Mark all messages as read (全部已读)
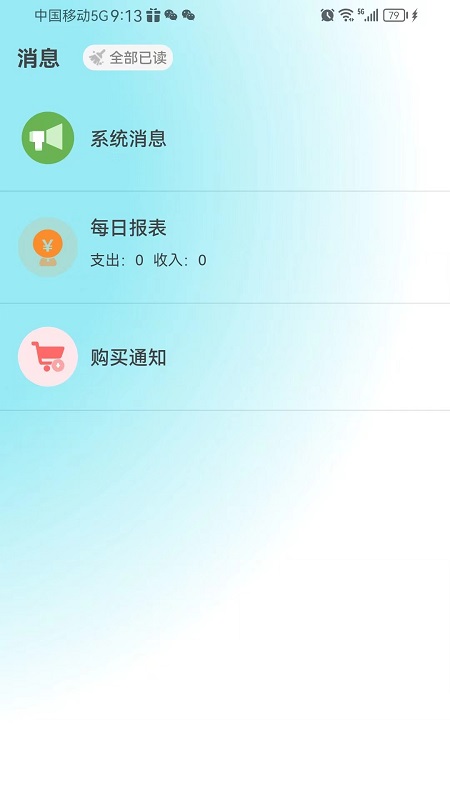The width and height of the screenshot is (450, 800). 128,58
